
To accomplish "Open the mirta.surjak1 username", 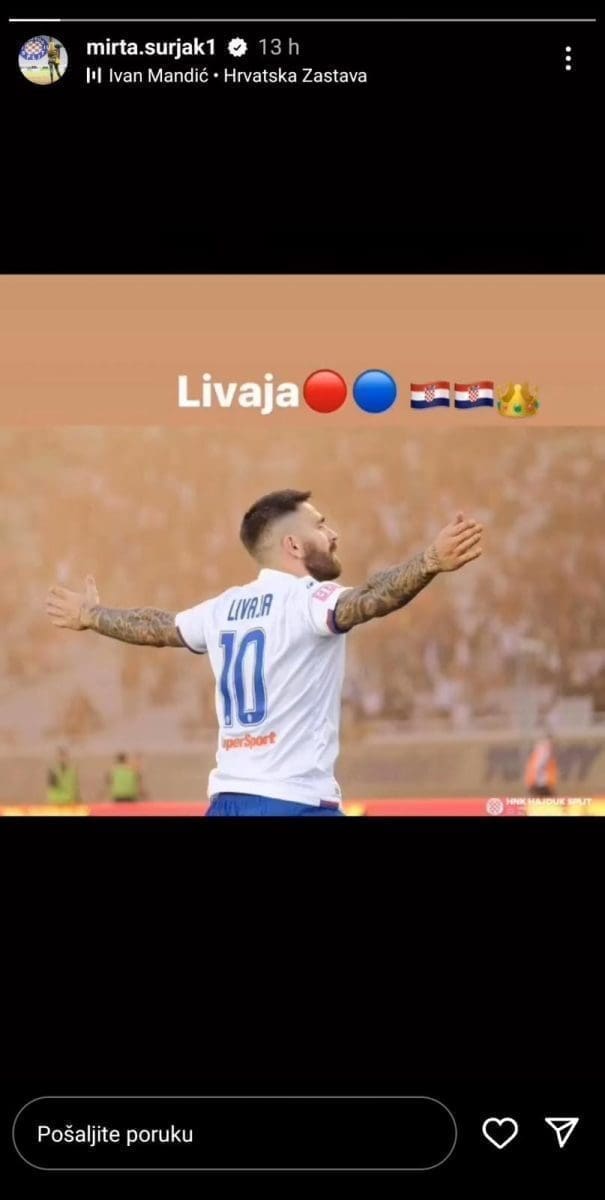I will [x=150, y=47].
